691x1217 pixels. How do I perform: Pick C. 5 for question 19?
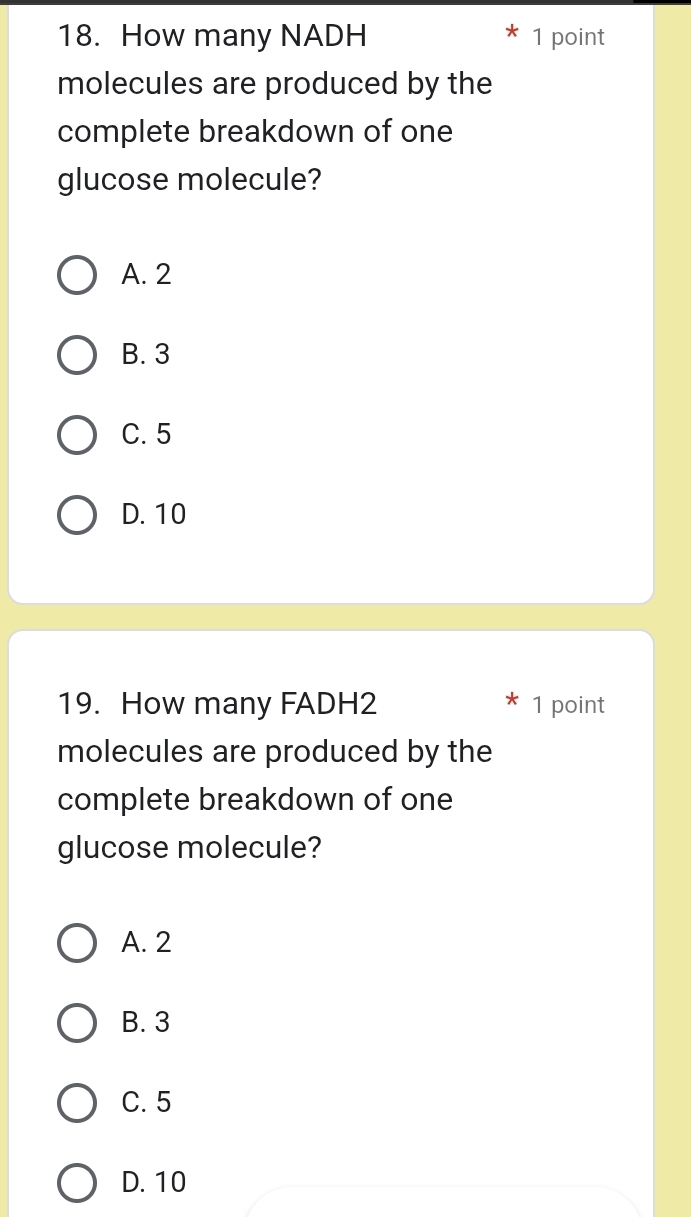point(77,1103)
